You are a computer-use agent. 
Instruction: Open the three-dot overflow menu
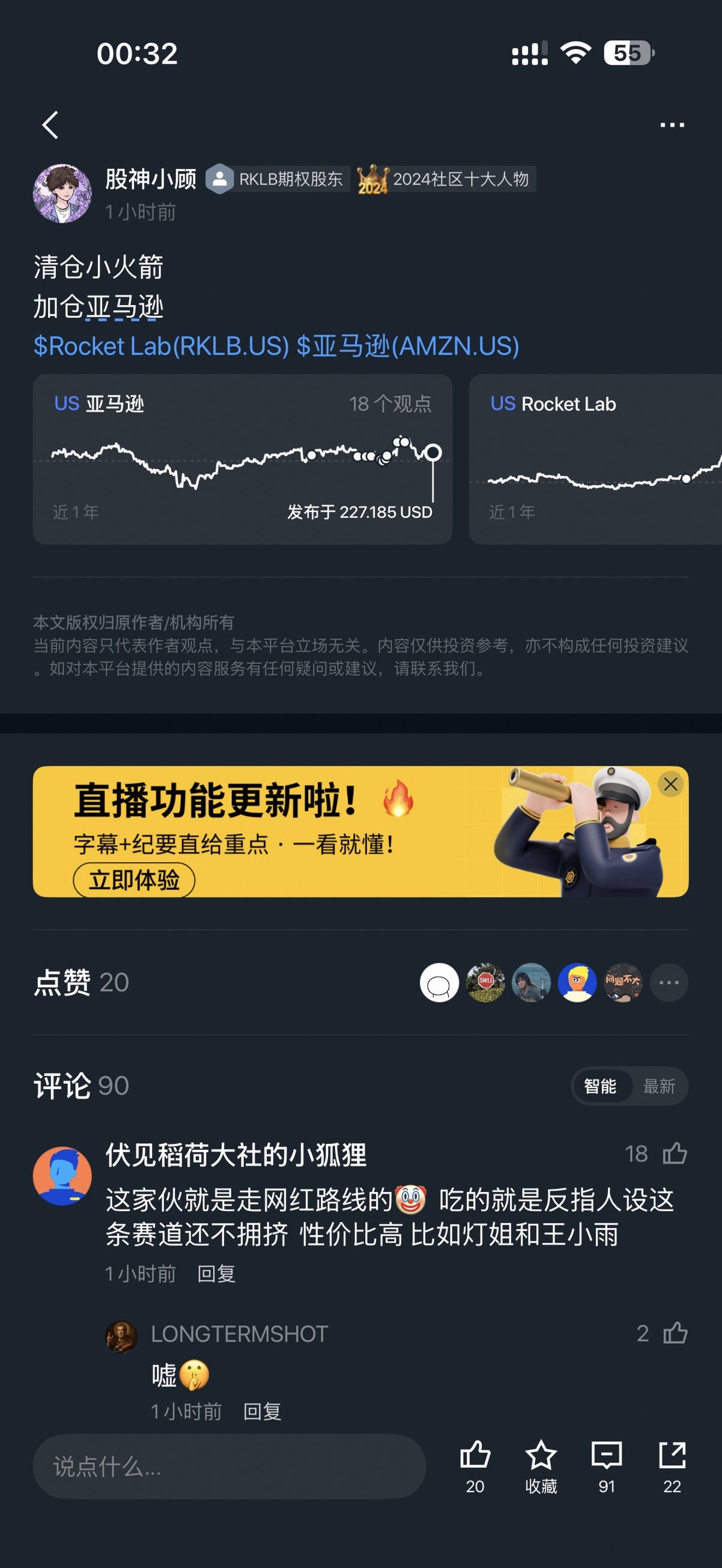click(672, 125)
